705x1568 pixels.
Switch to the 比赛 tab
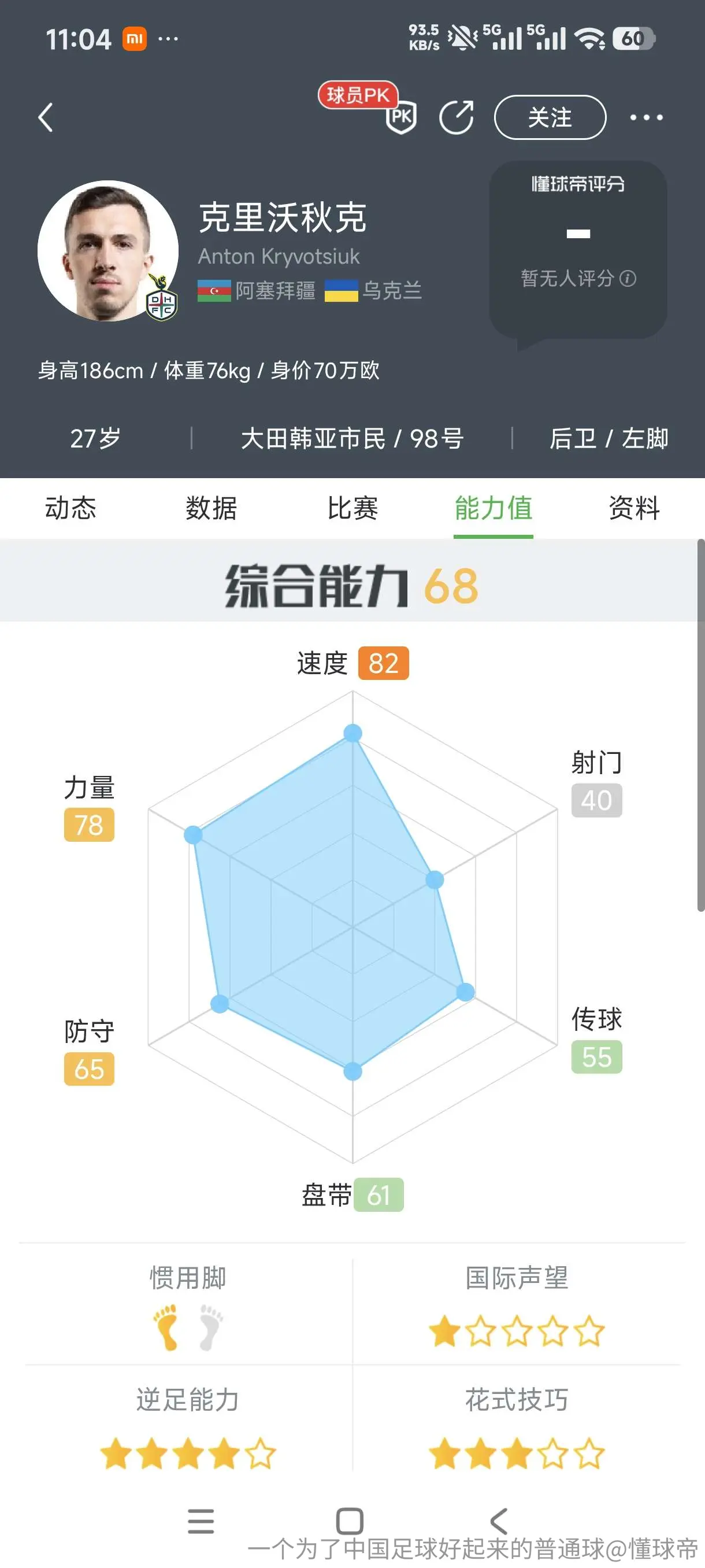[352, 508]
